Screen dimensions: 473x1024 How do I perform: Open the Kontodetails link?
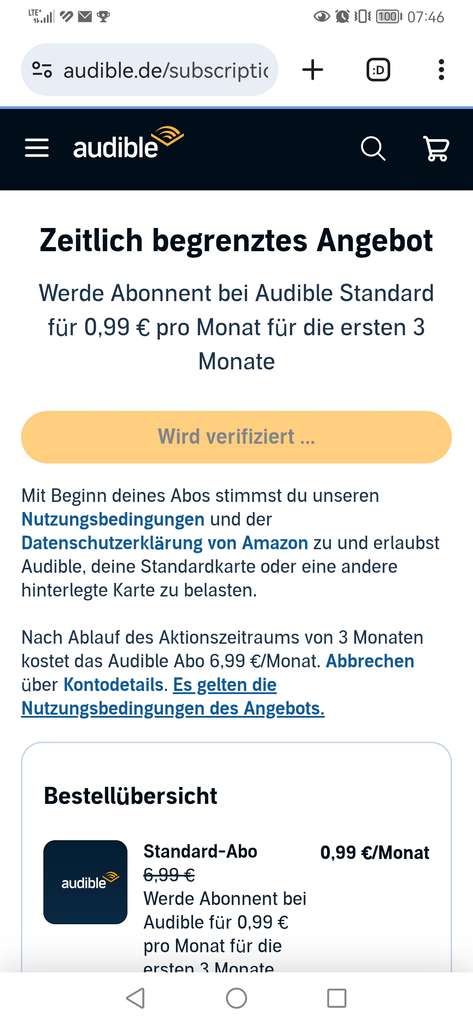[114, 684]
